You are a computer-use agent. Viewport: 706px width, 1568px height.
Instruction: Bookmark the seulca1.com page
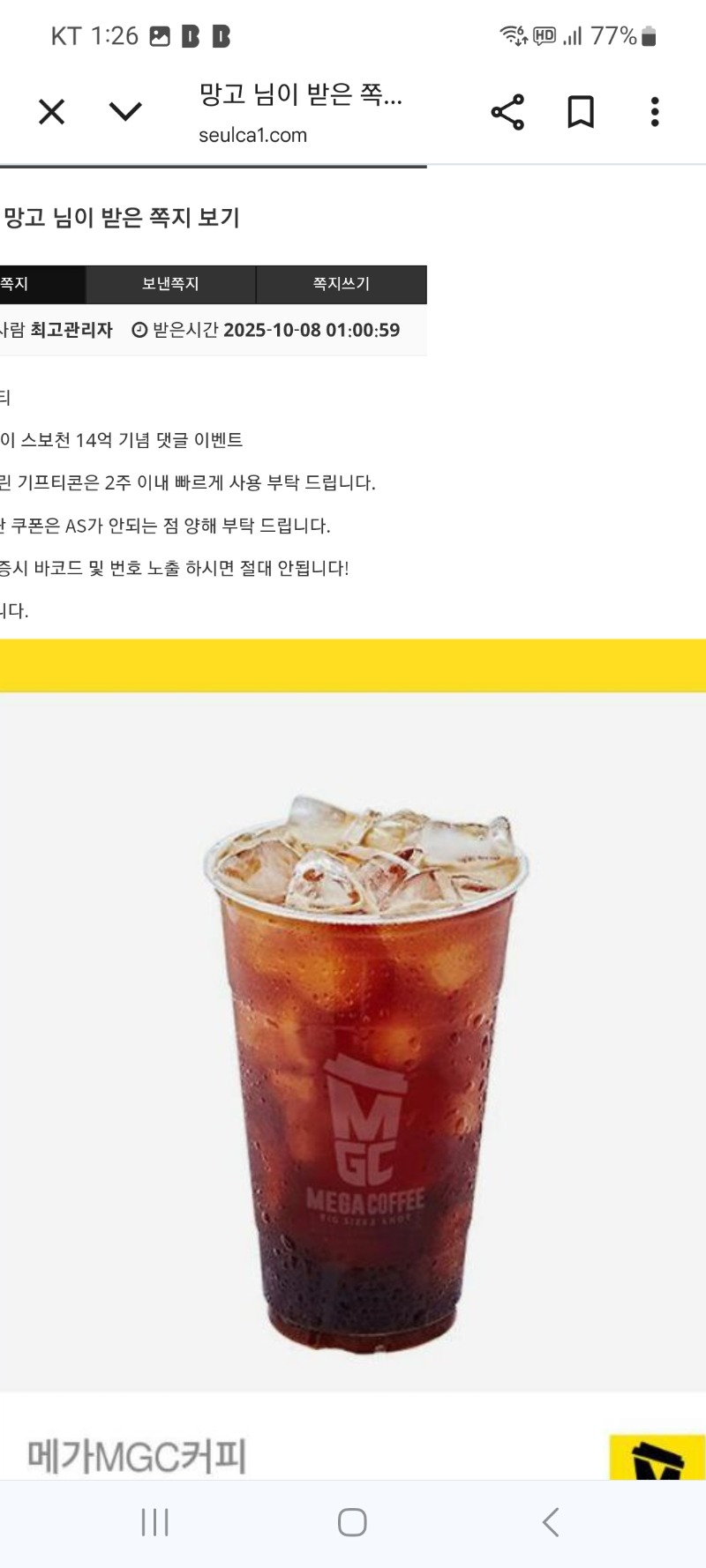[x=581, y=112]
